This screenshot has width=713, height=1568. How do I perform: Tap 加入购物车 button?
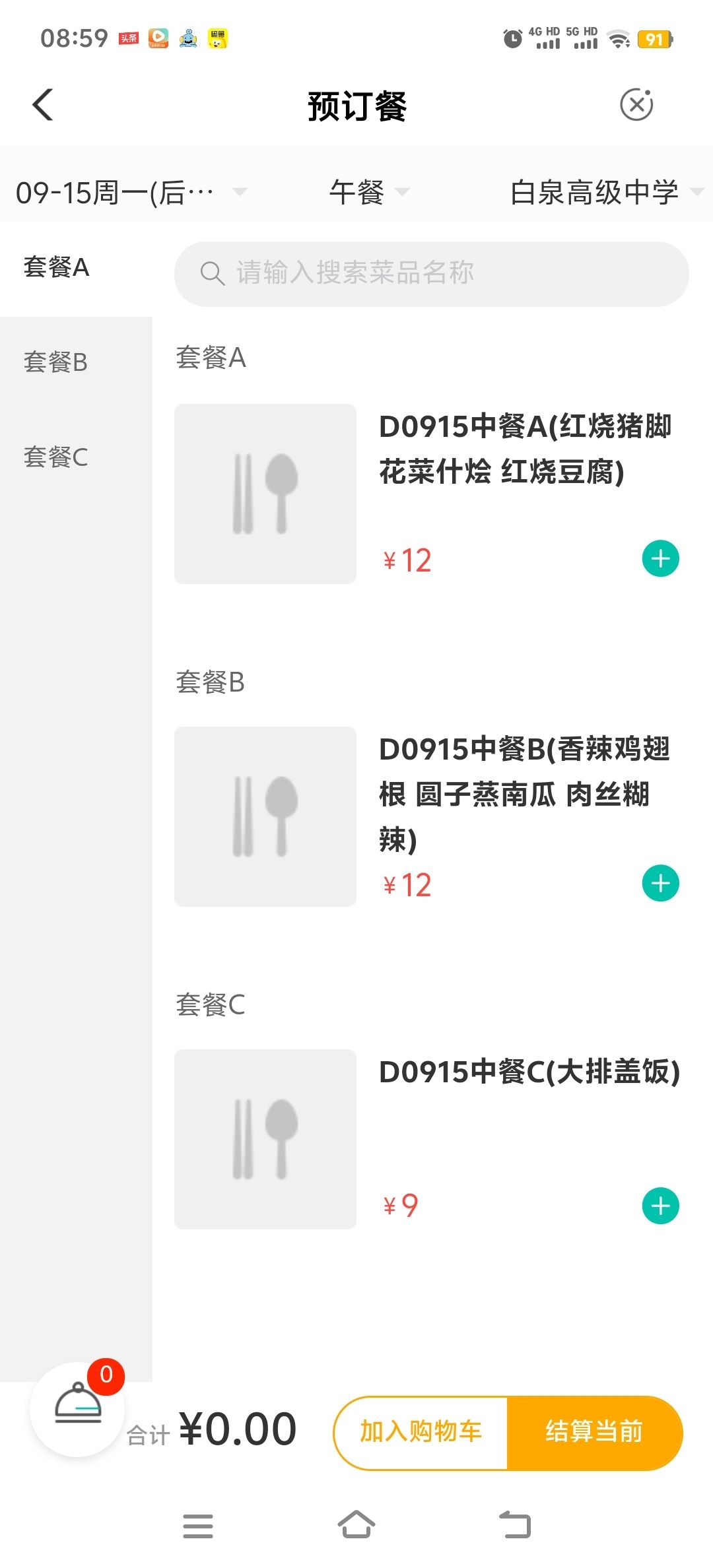coord(421,1432)
